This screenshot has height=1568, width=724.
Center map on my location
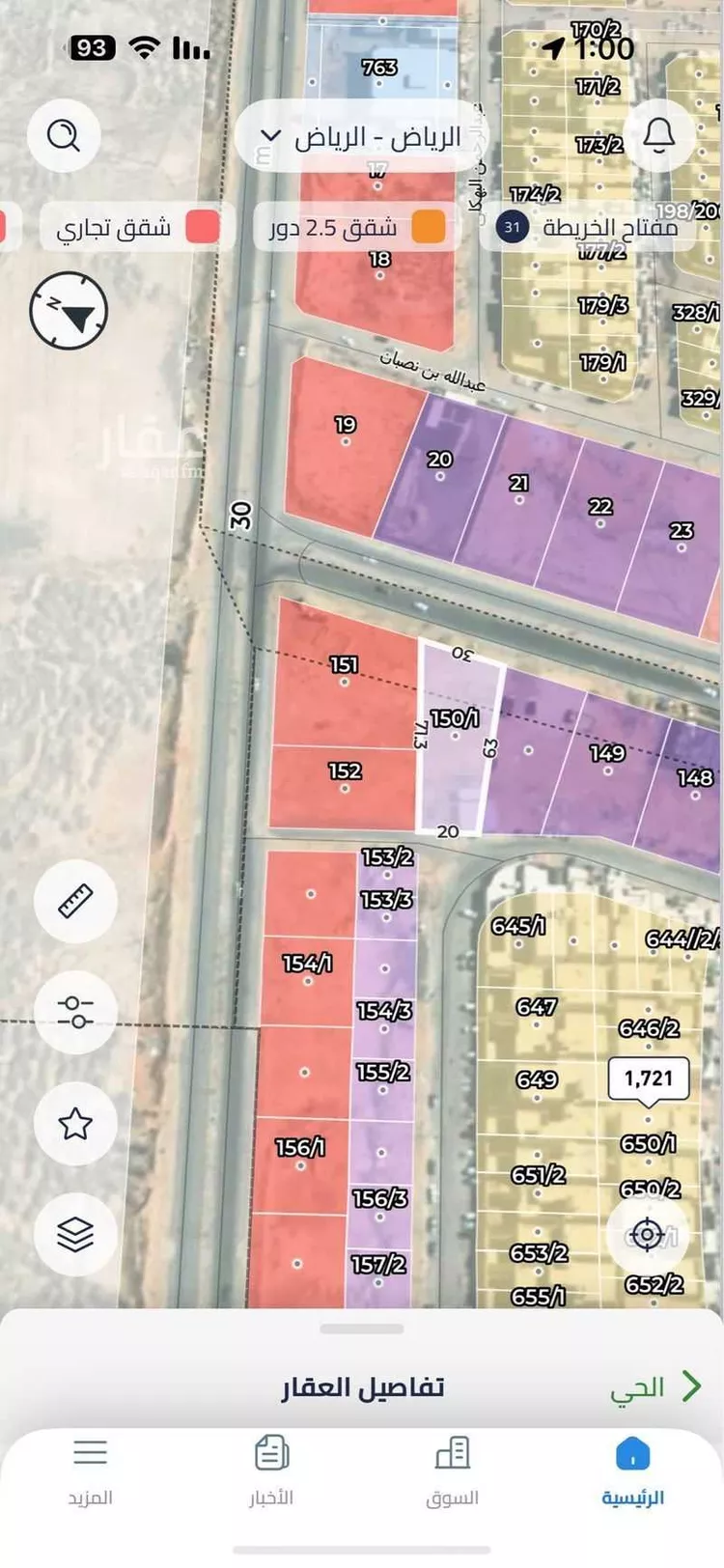(x=647, y=1234)
